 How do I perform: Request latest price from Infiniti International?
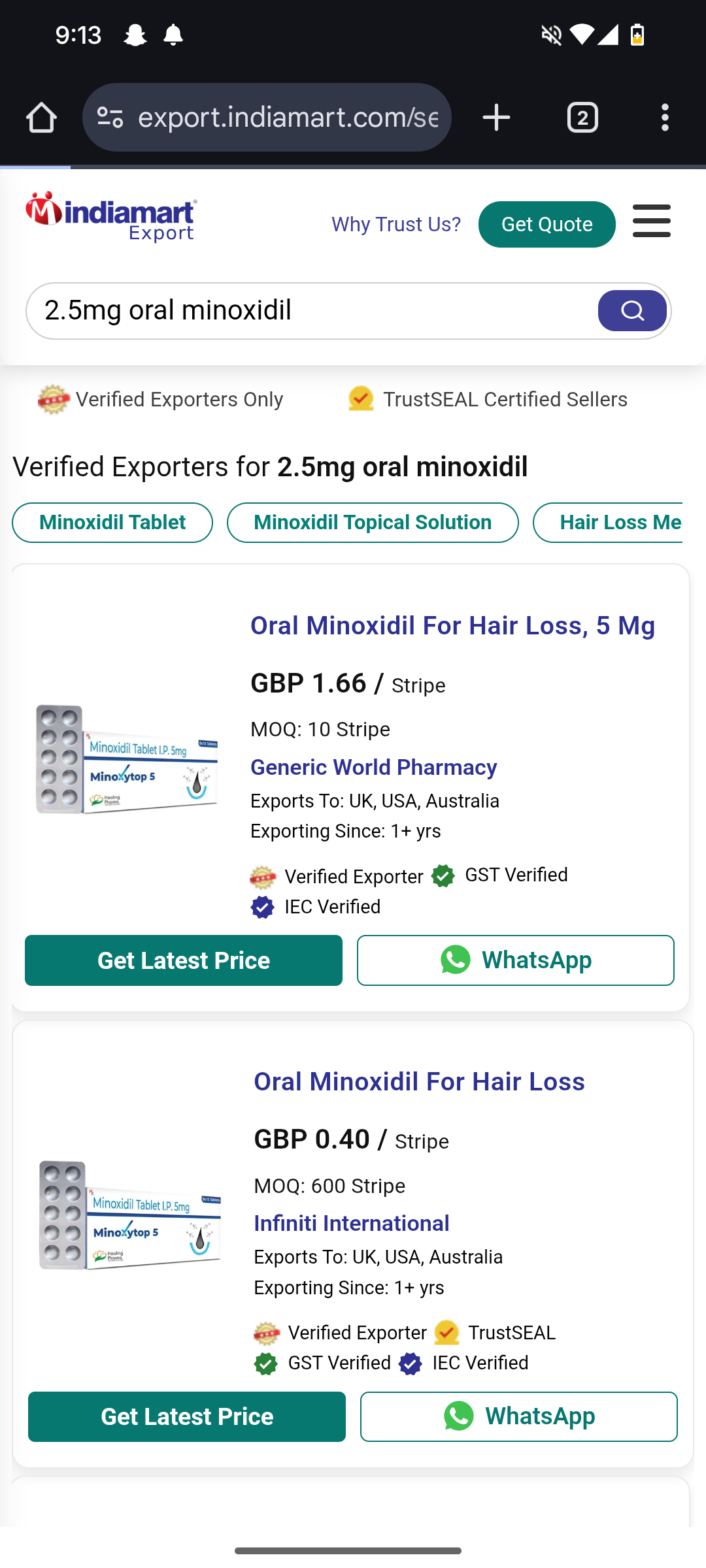tap(187, 1416)
